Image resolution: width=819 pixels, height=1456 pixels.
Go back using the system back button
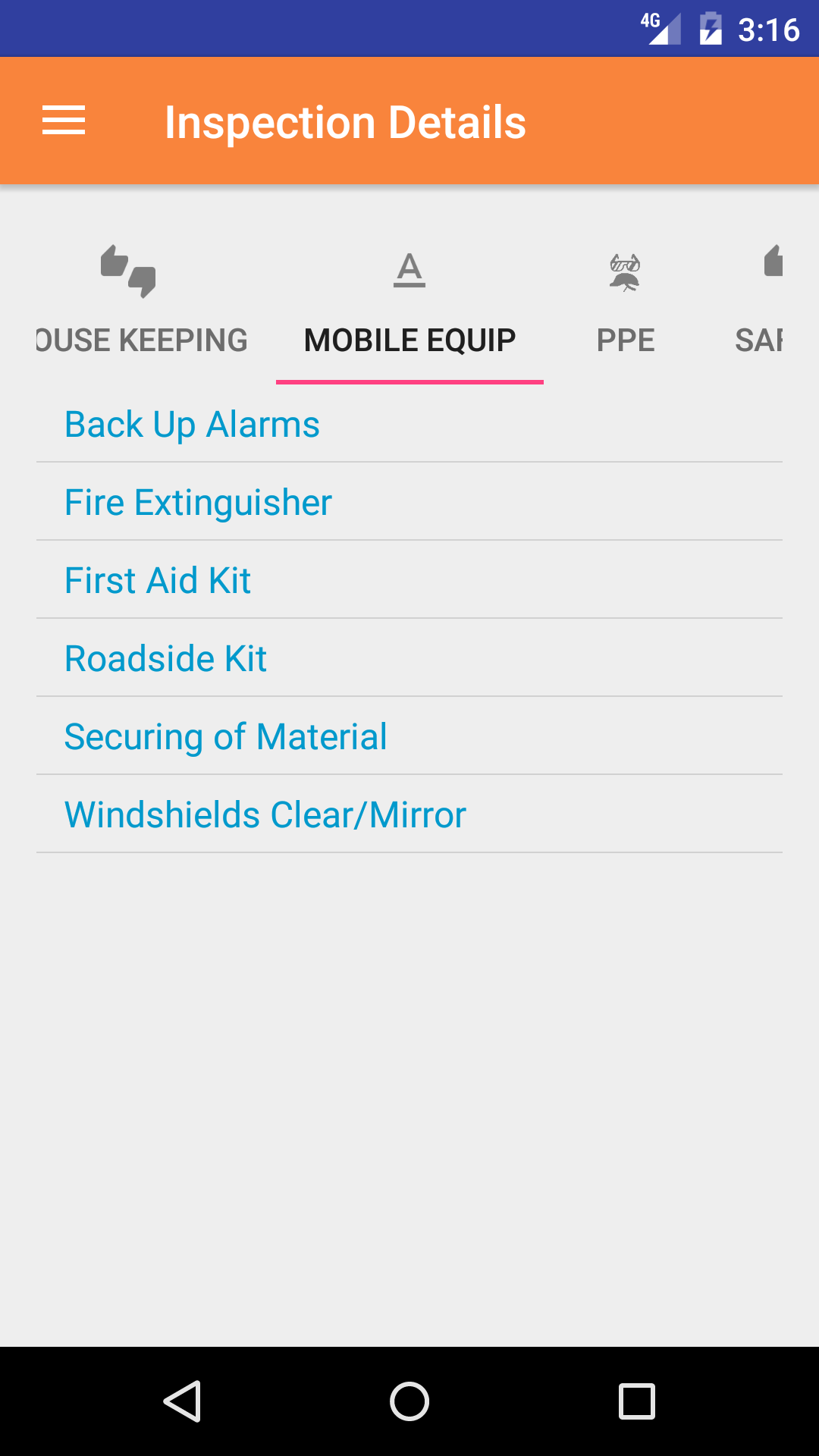pyautogui.click(x=182, y=1401)
